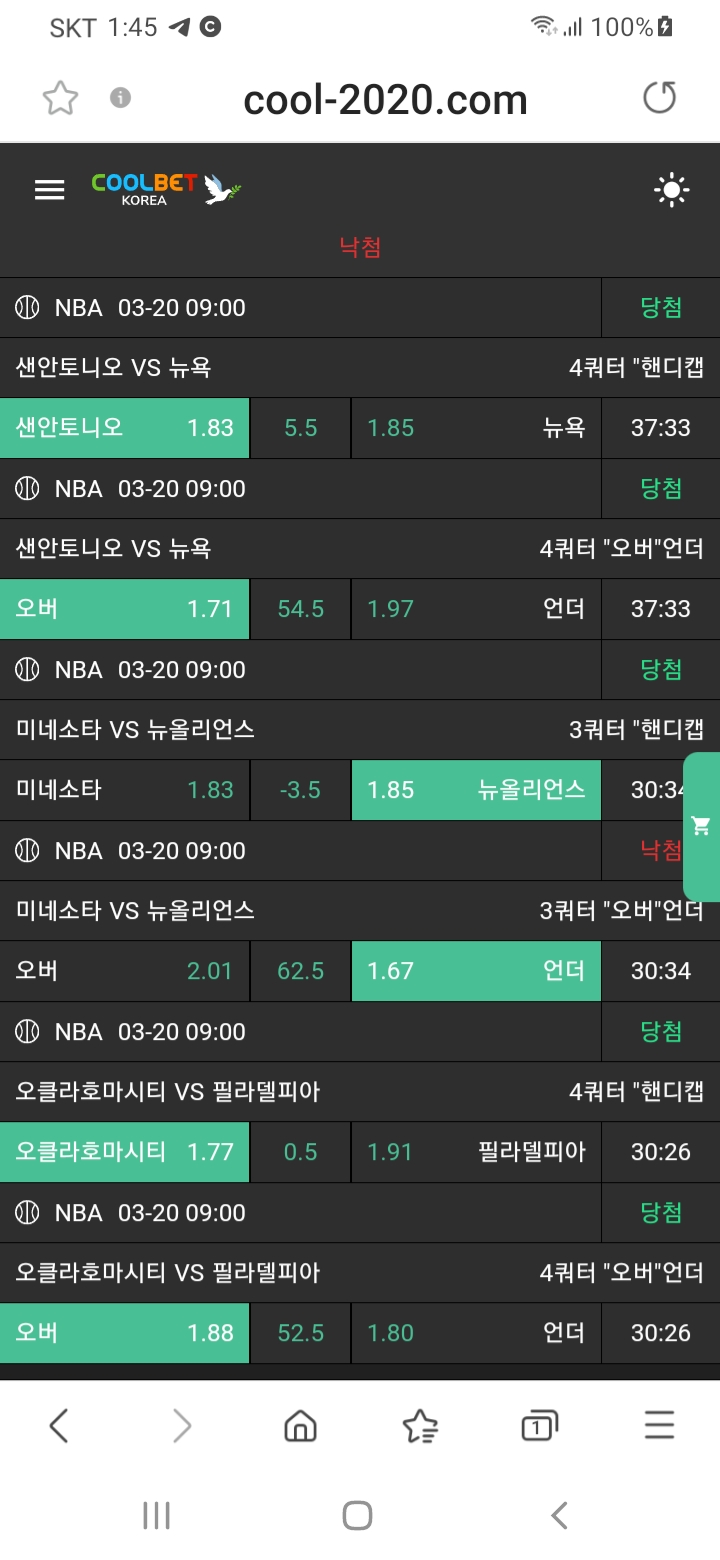Open the floating cart tab
The image size is (720, 1560).
coord(702,826)
